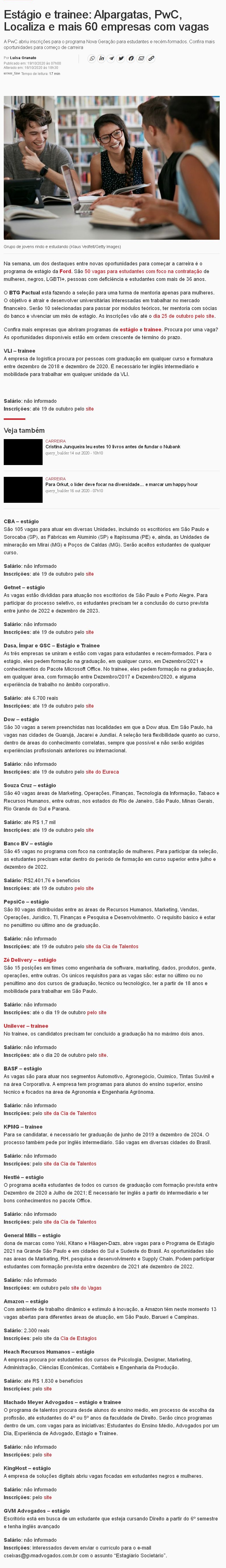Open Orkut article about diversity and happy hour
Viewport: 226px width, 1568px height.
click(x=121, y=485)
